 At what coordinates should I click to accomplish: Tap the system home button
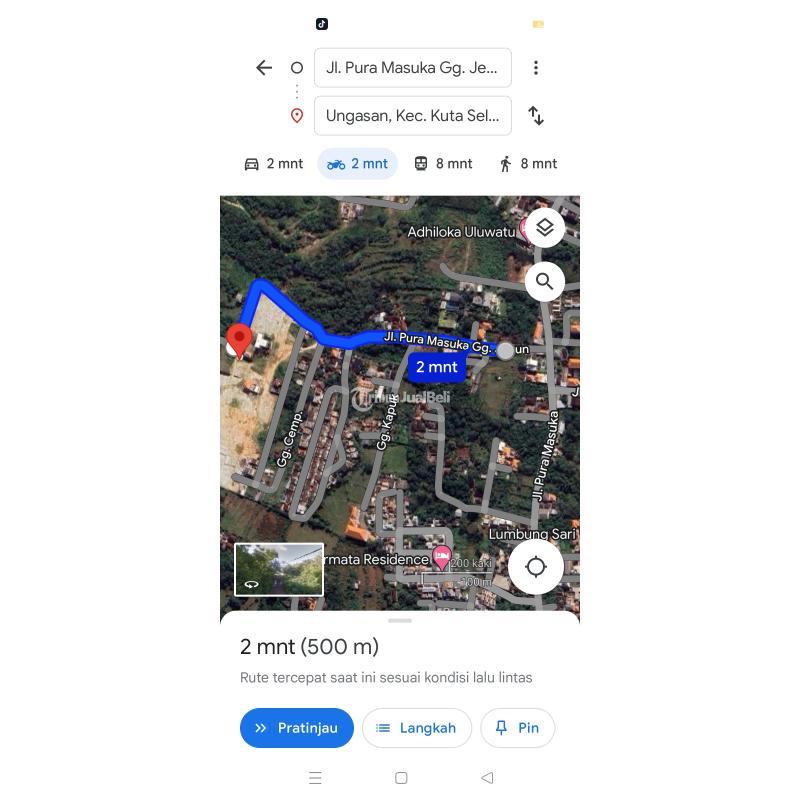(401, 778)
